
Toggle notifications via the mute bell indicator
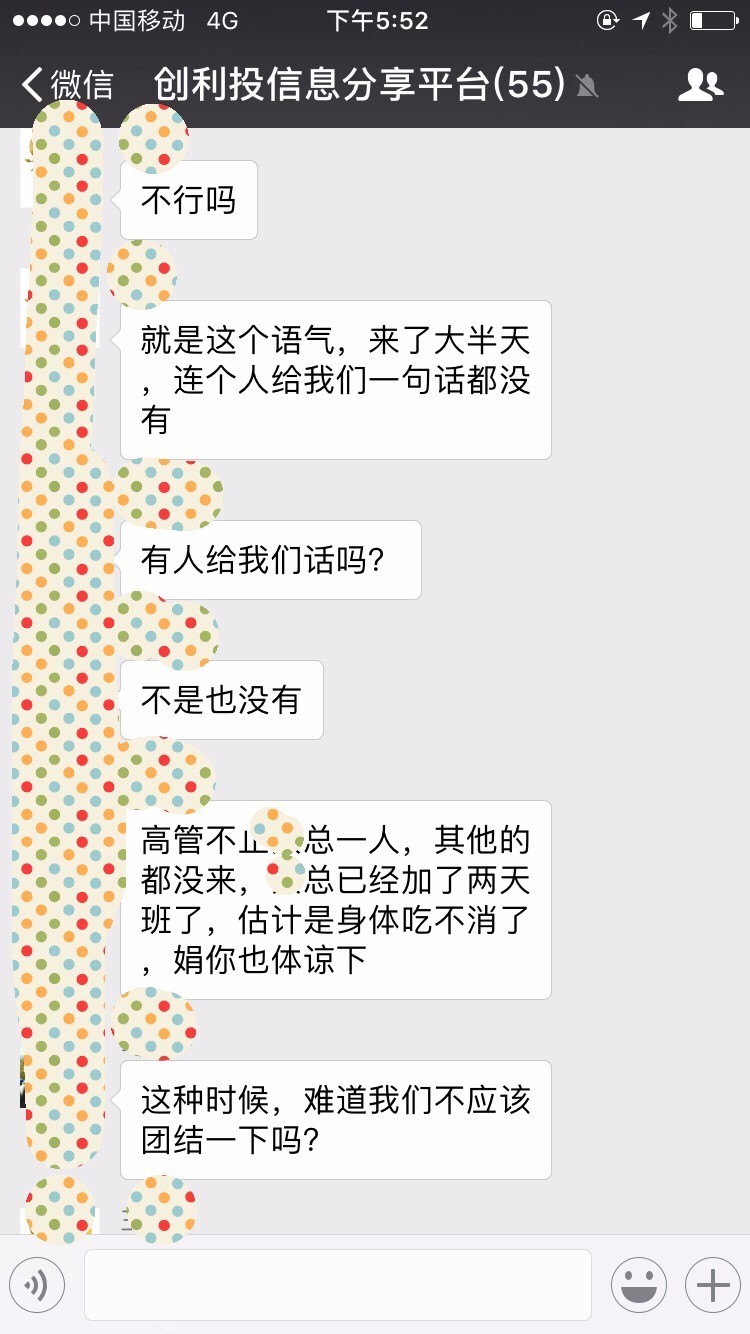point(586,87)
